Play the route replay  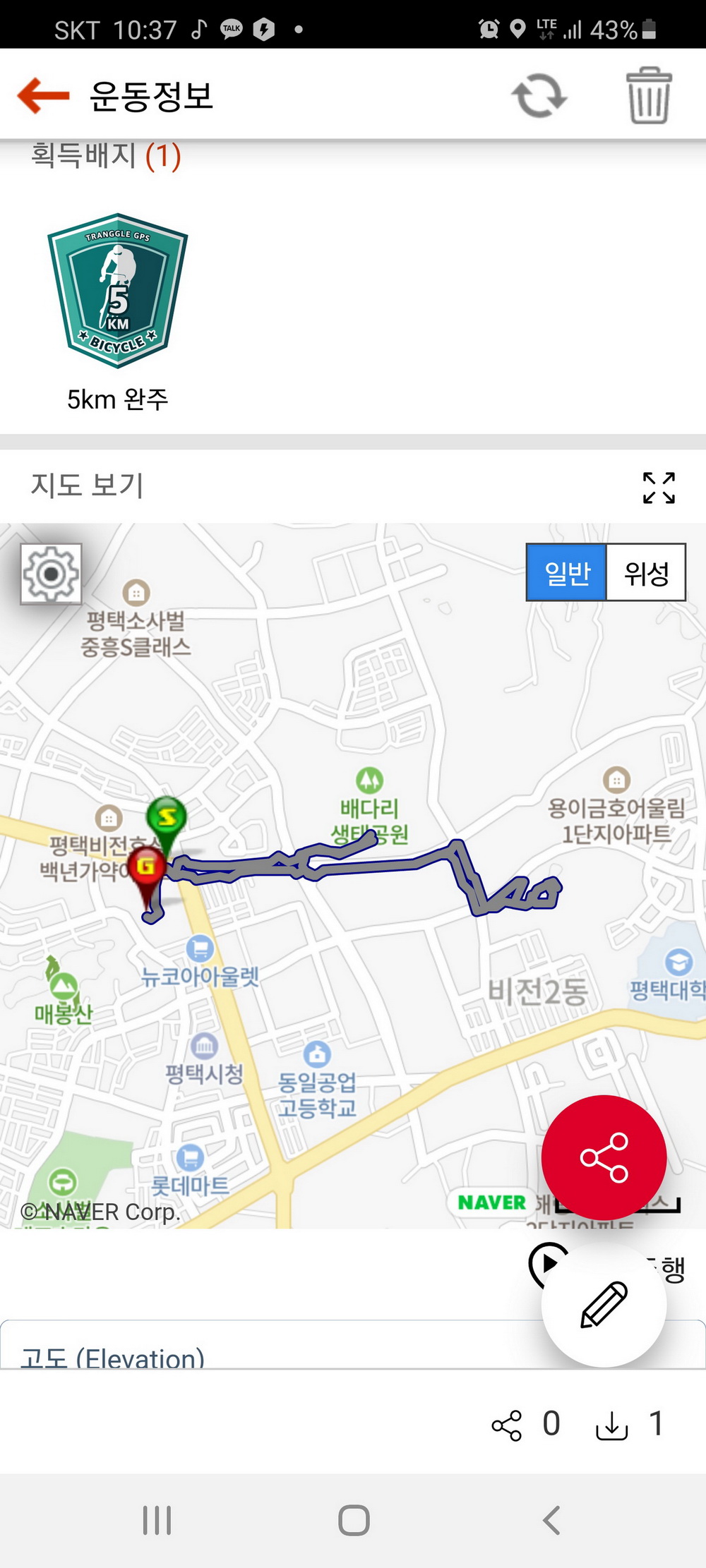coord(546,1262)
